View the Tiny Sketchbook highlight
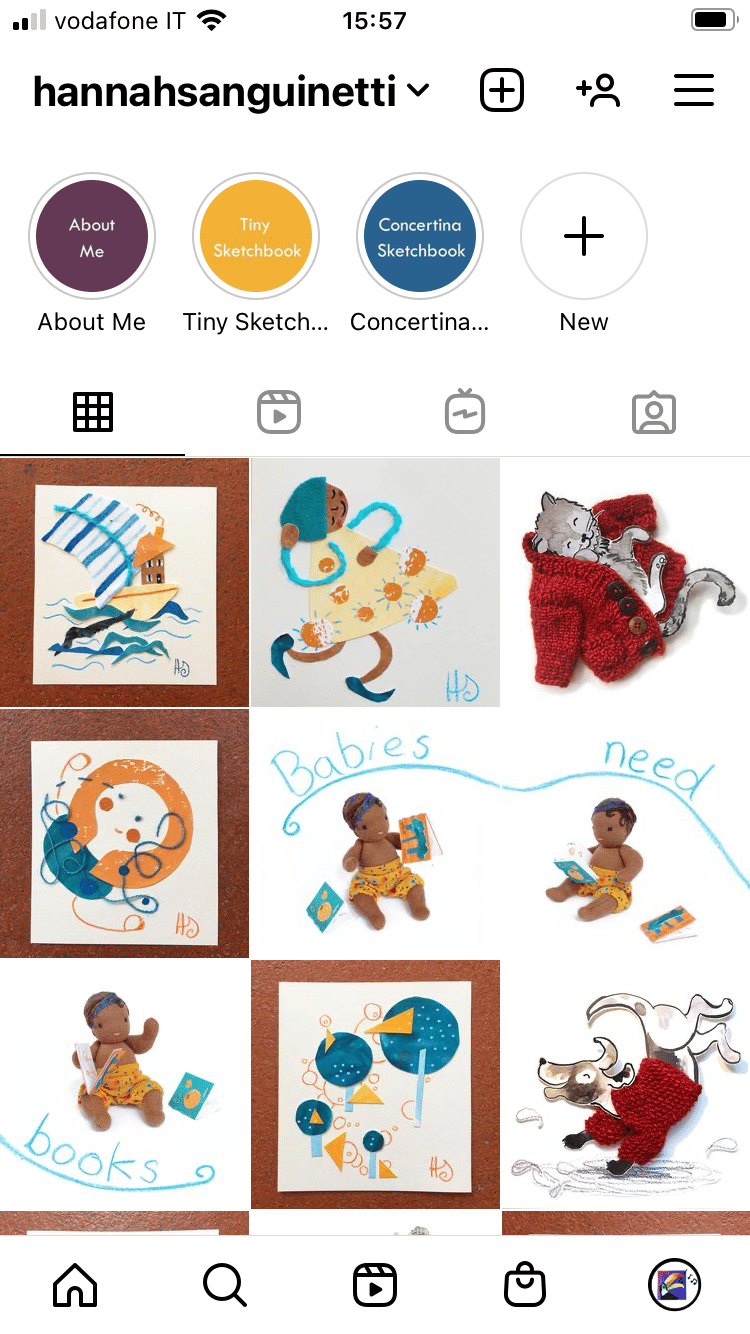Screen dimensions: 750x1334 256,238
